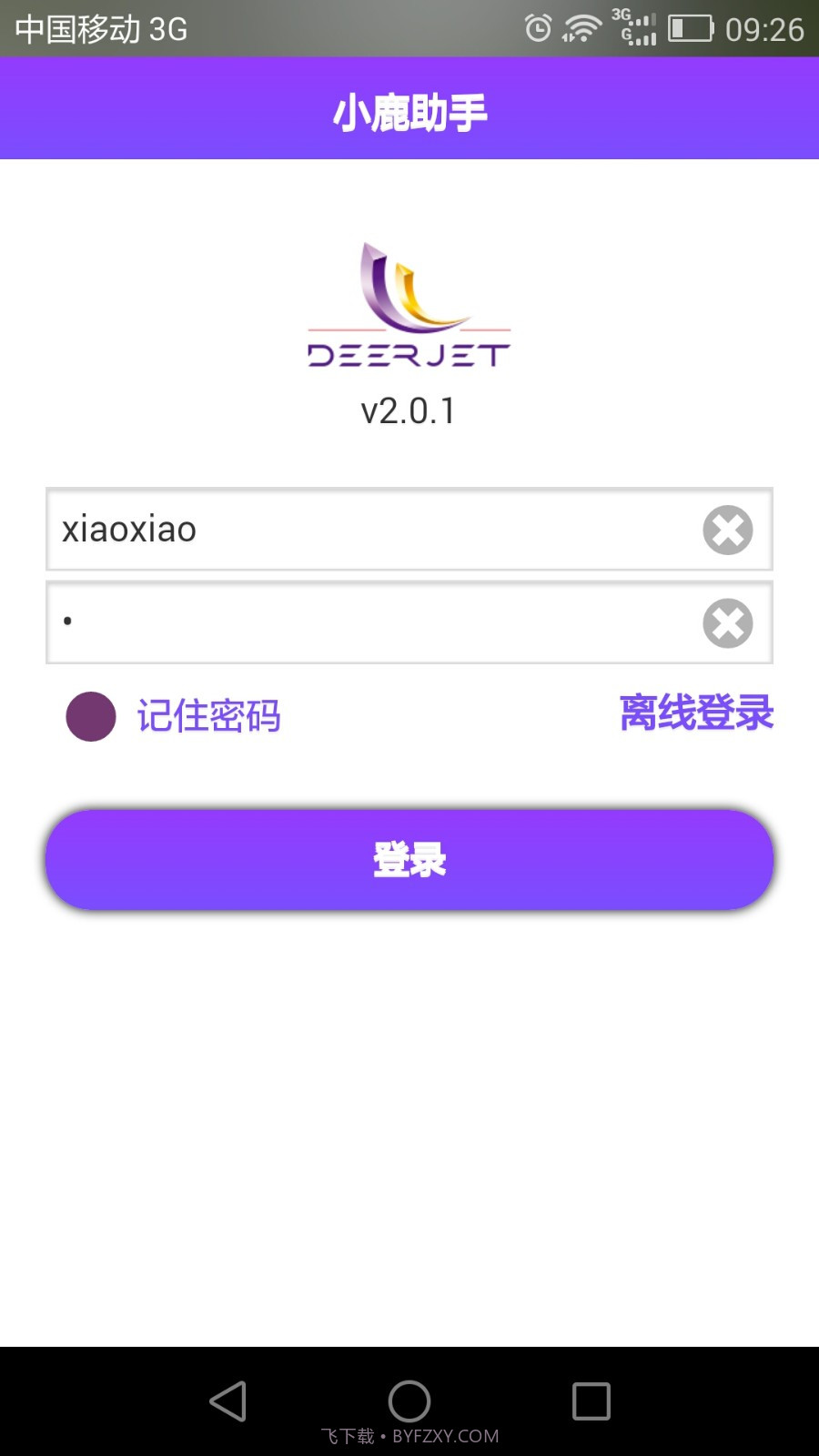Open the 离线登录 offline login option
Screen dimensions: 819x1456
point(696,714)
